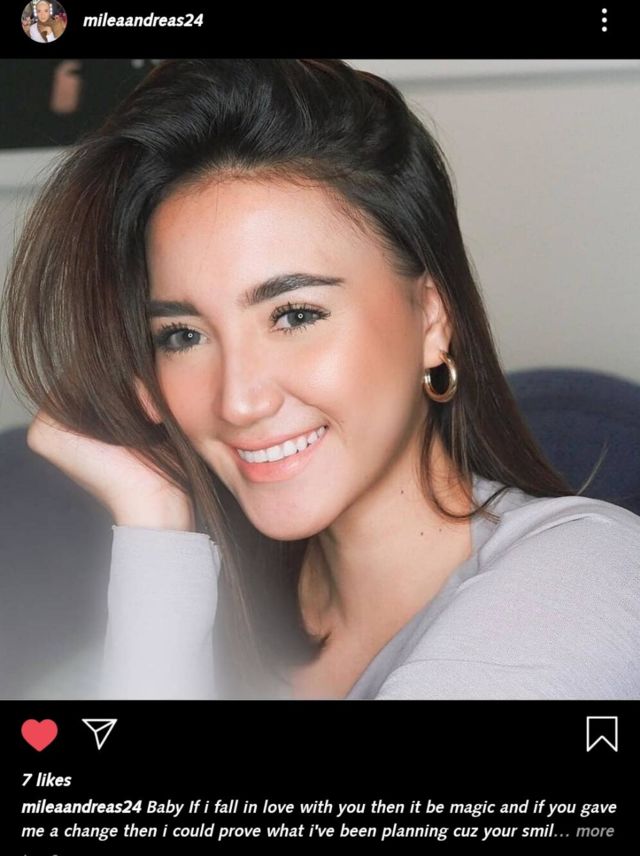View the 7 likes list
Image resolution: width=640 pixels, height=856 pixels.
[x=47, y=780]
